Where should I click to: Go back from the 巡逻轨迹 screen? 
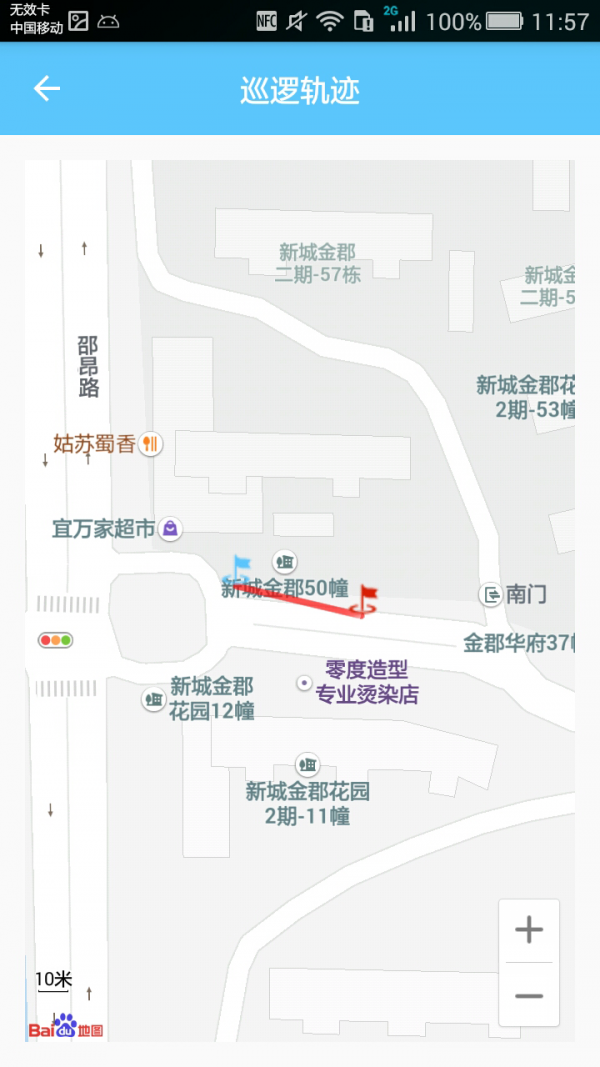[47, 89]
